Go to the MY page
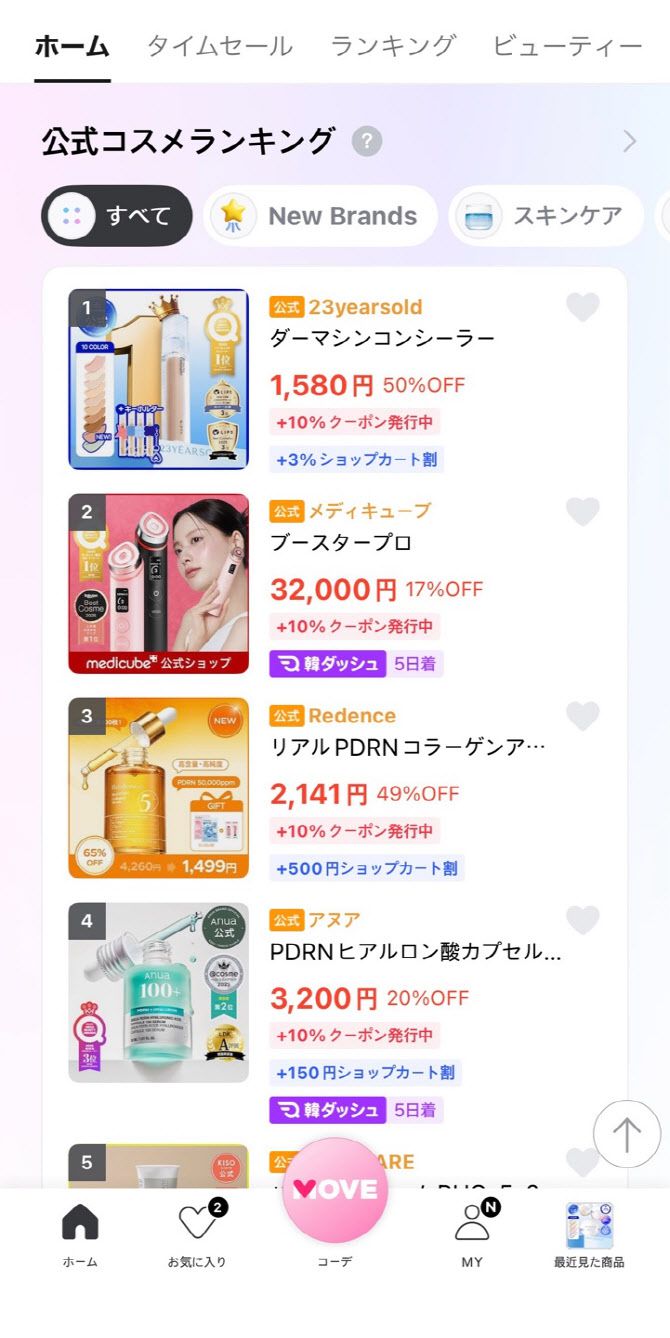The width and height of the screenshot is (670, 1338). point(472,1235)
